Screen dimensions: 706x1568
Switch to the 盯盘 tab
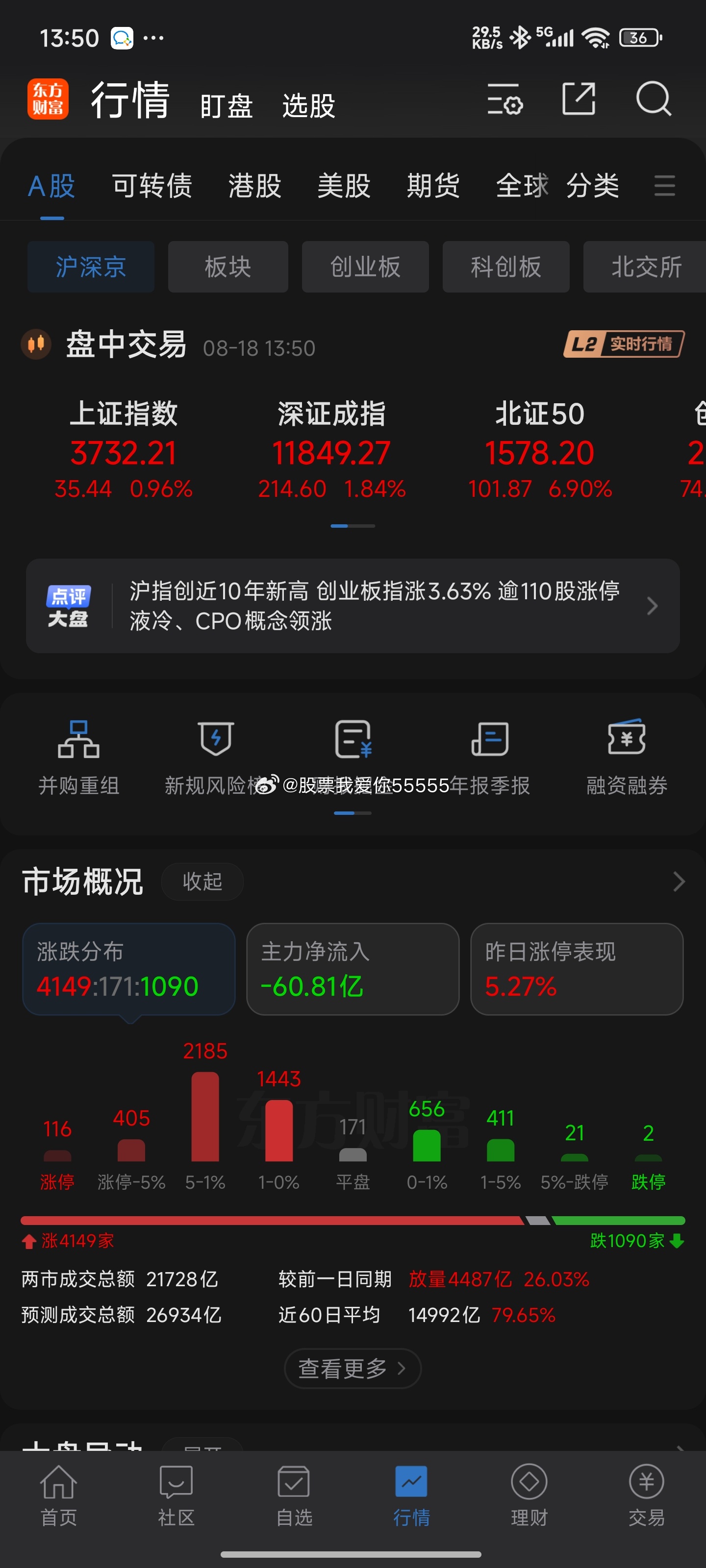point(227,106)
